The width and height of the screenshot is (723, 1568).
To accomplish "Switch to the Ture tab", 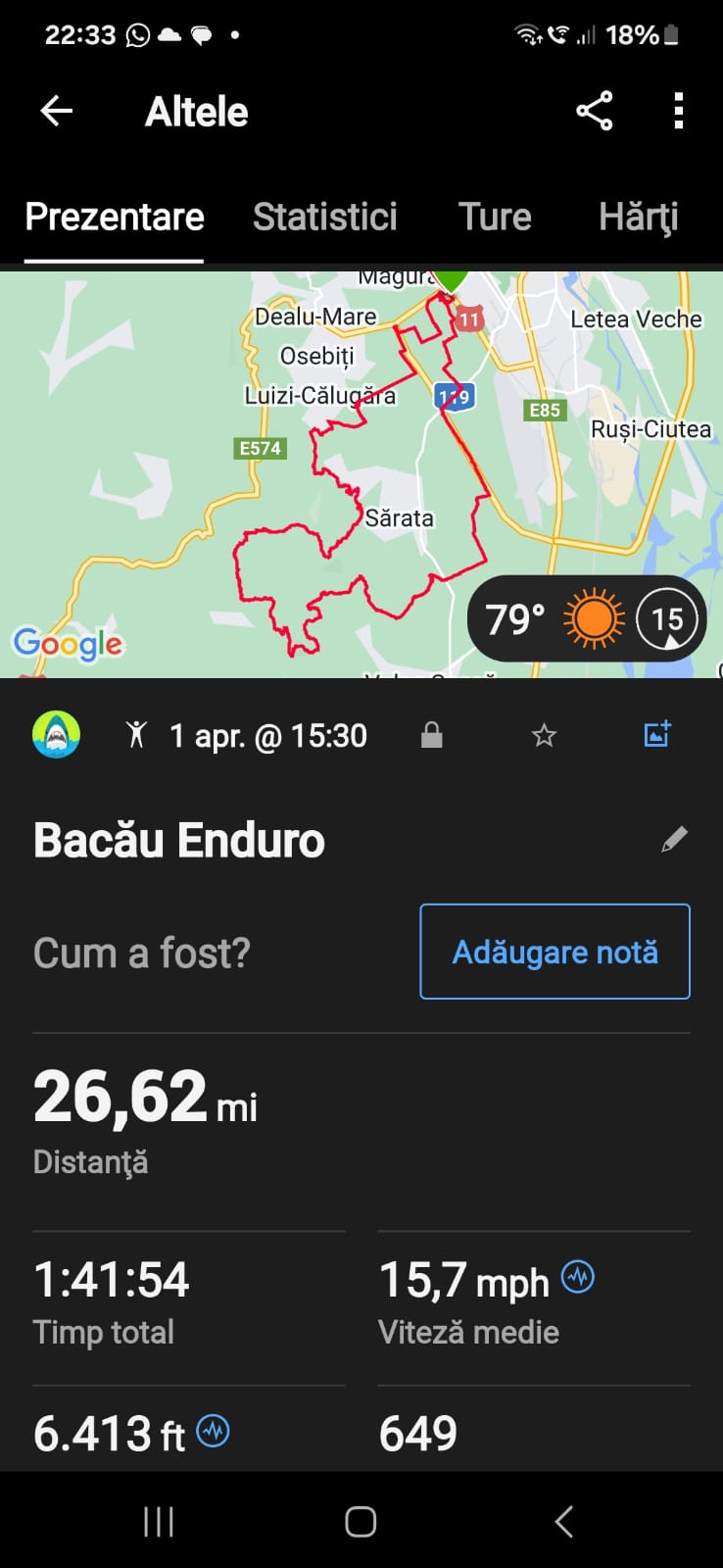I will (495, 217).
